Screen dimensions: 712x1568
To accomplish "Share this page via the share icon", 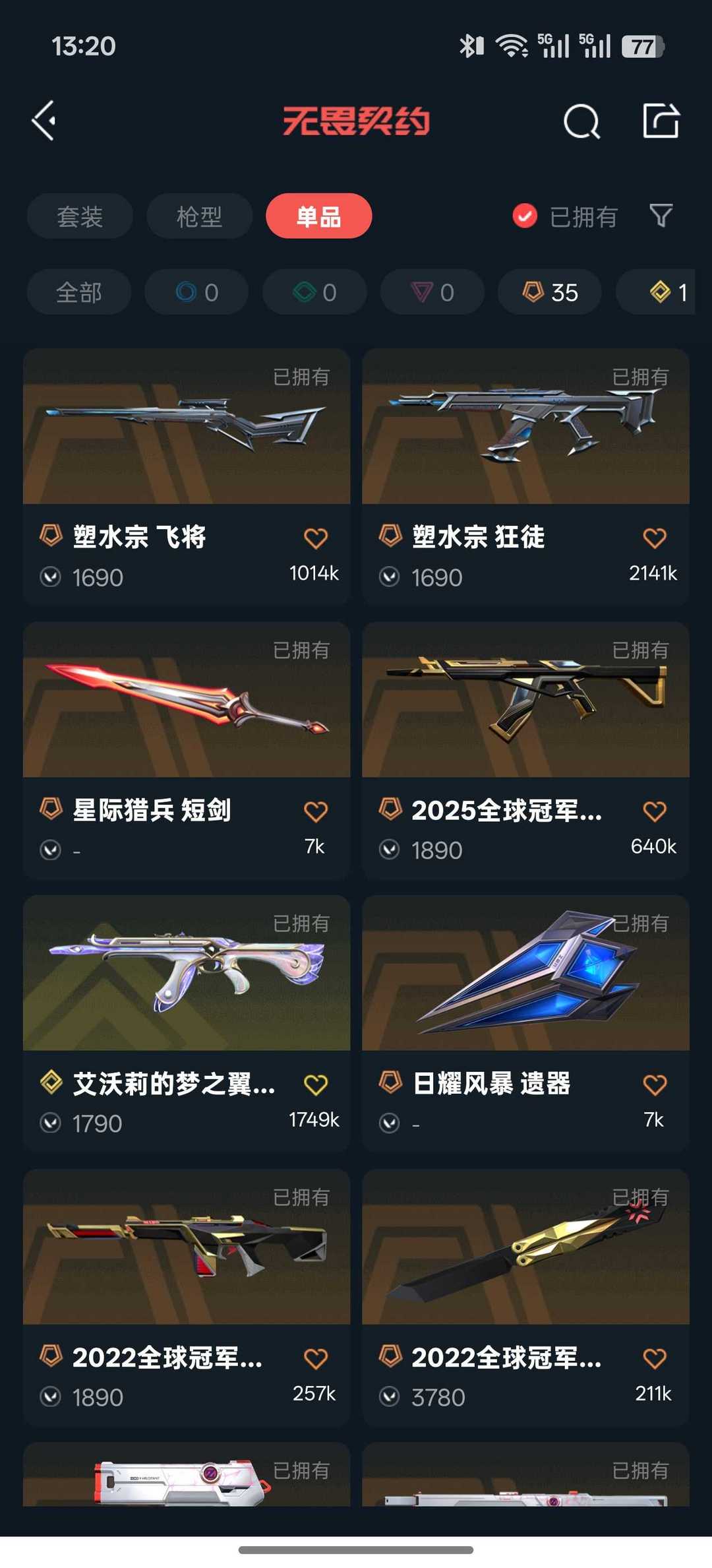I will point(661,121).
